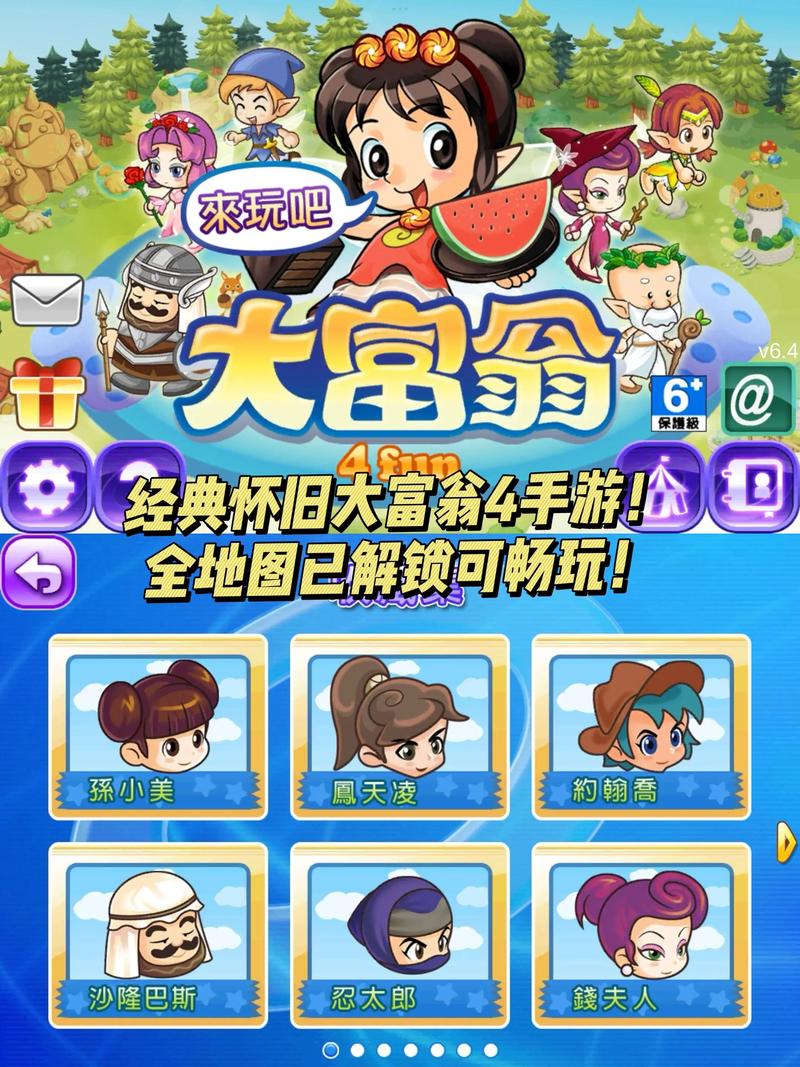Click the first pagination dot at the bottom
This screenshot has height=1067, width=800.
click(x=330, y=1050)
